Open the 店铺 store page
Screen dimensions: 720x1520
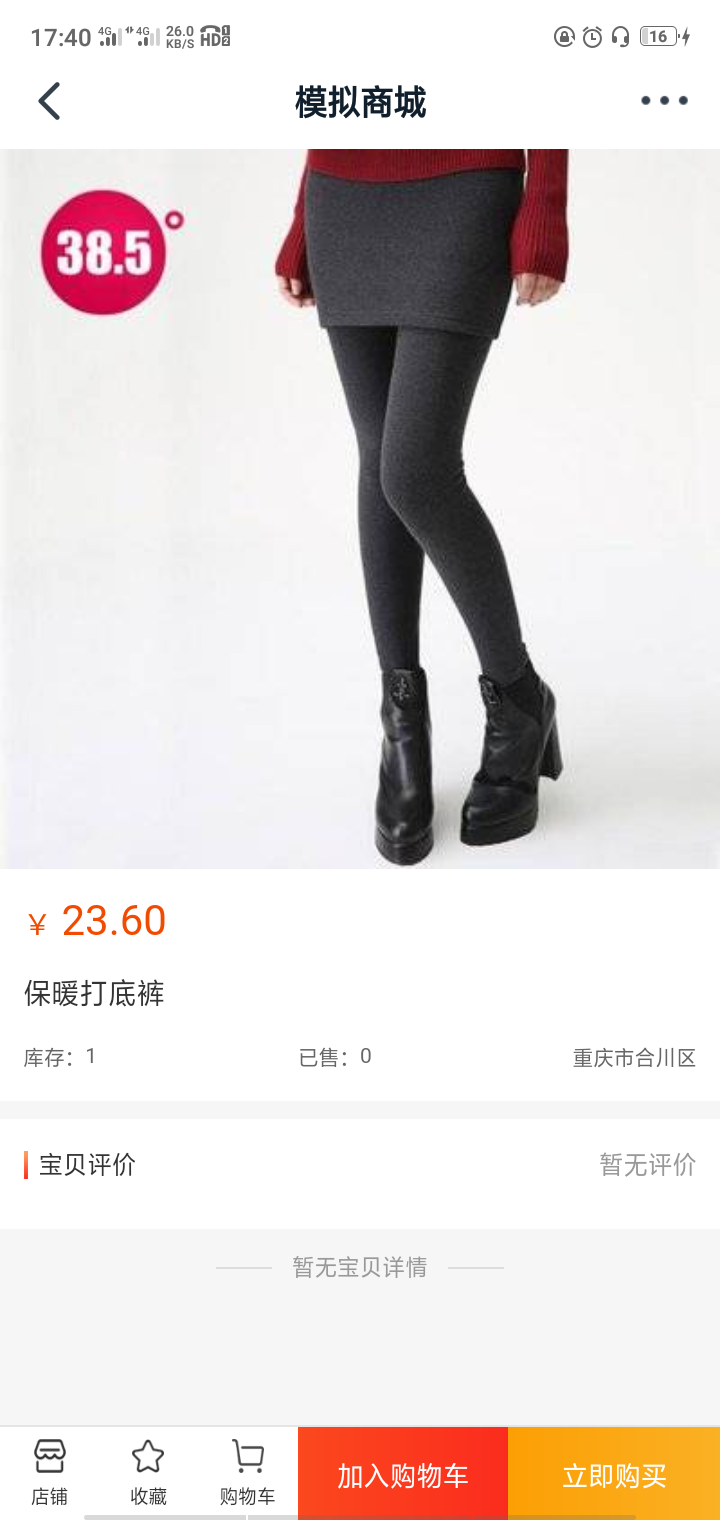click(49, 1472)
